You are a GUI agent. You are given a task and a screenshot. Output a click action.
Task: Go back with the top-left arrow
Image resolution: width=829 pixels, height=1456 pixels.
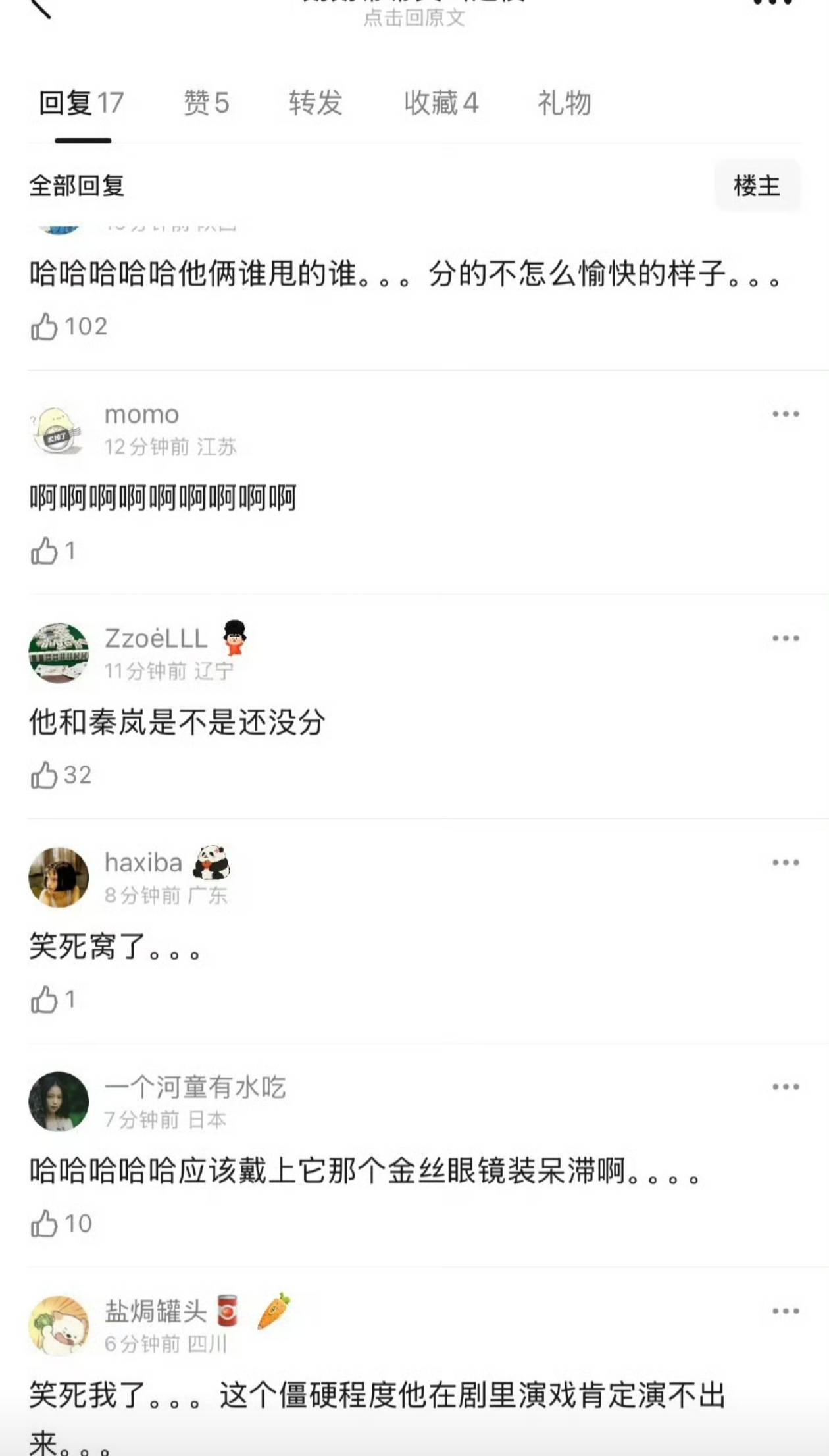point(41,8)
